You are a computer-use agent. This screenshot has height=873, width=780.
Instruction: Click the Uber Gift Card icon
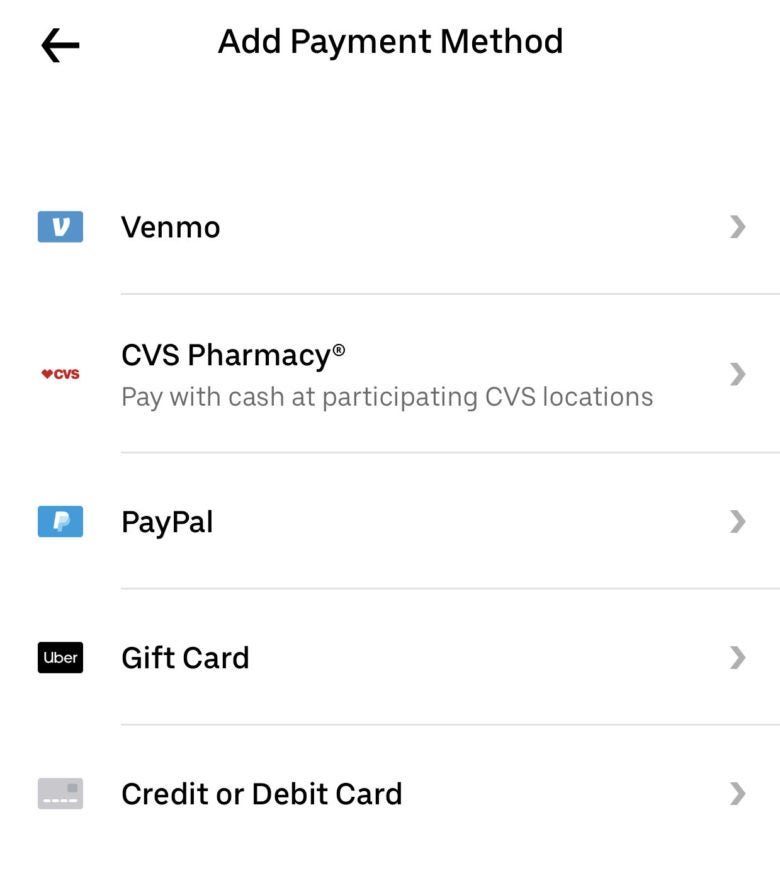coord(60,658)
